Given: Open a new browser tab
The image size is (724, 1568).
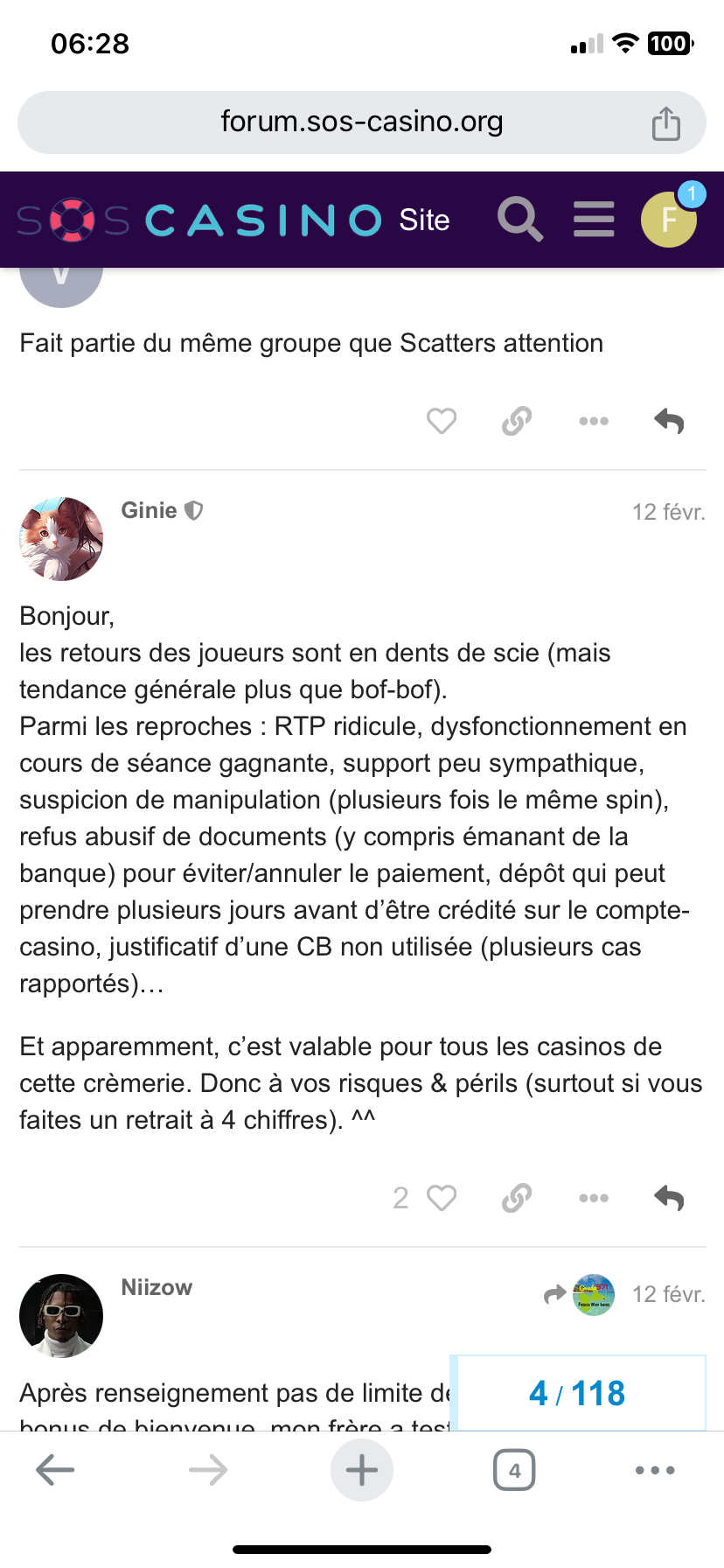Looking at the screenshot, I should click(362, 1470).
